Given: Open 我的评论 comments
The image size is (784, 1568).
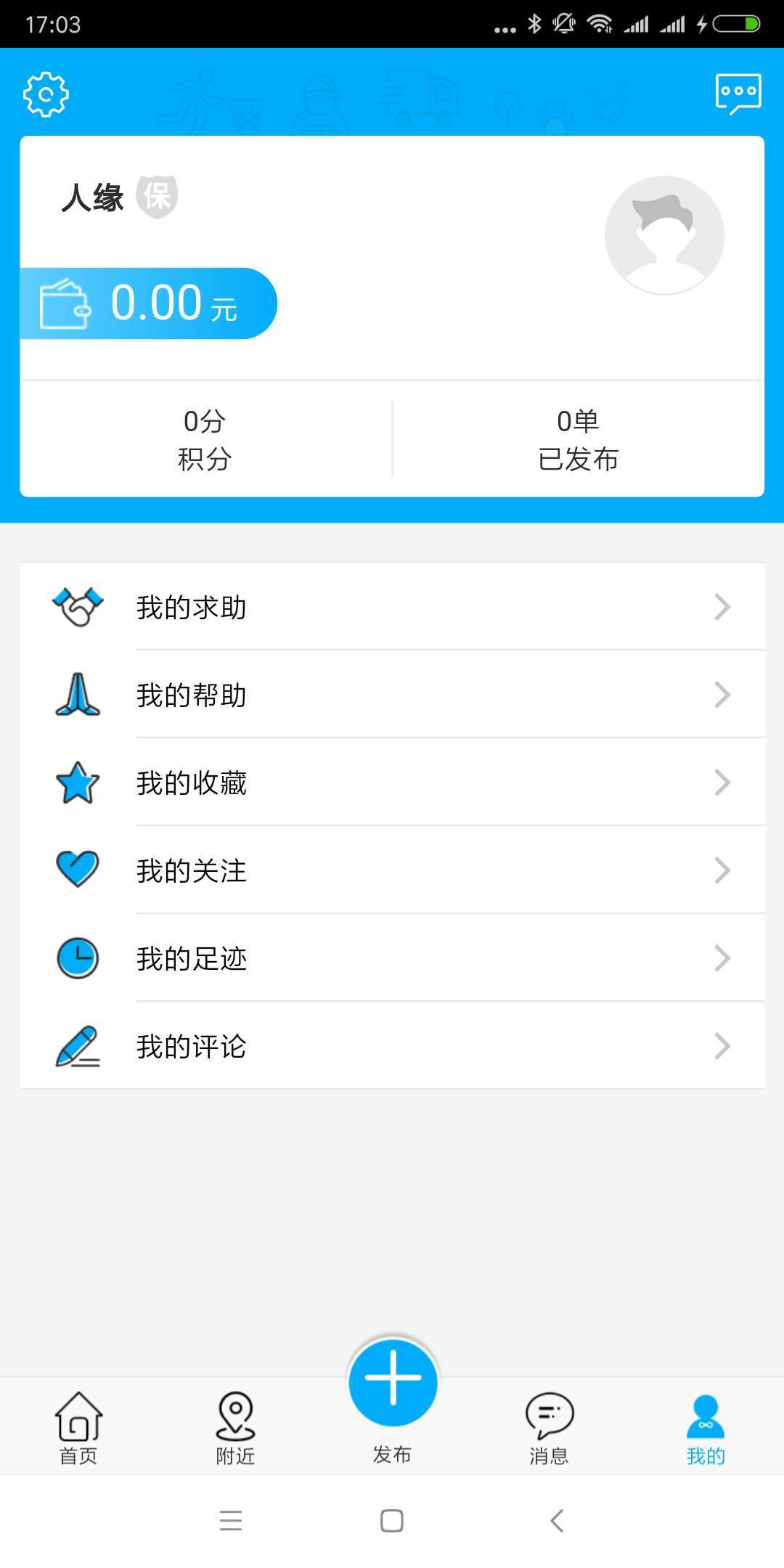Looking at the screenshot, I should 392,1046.
